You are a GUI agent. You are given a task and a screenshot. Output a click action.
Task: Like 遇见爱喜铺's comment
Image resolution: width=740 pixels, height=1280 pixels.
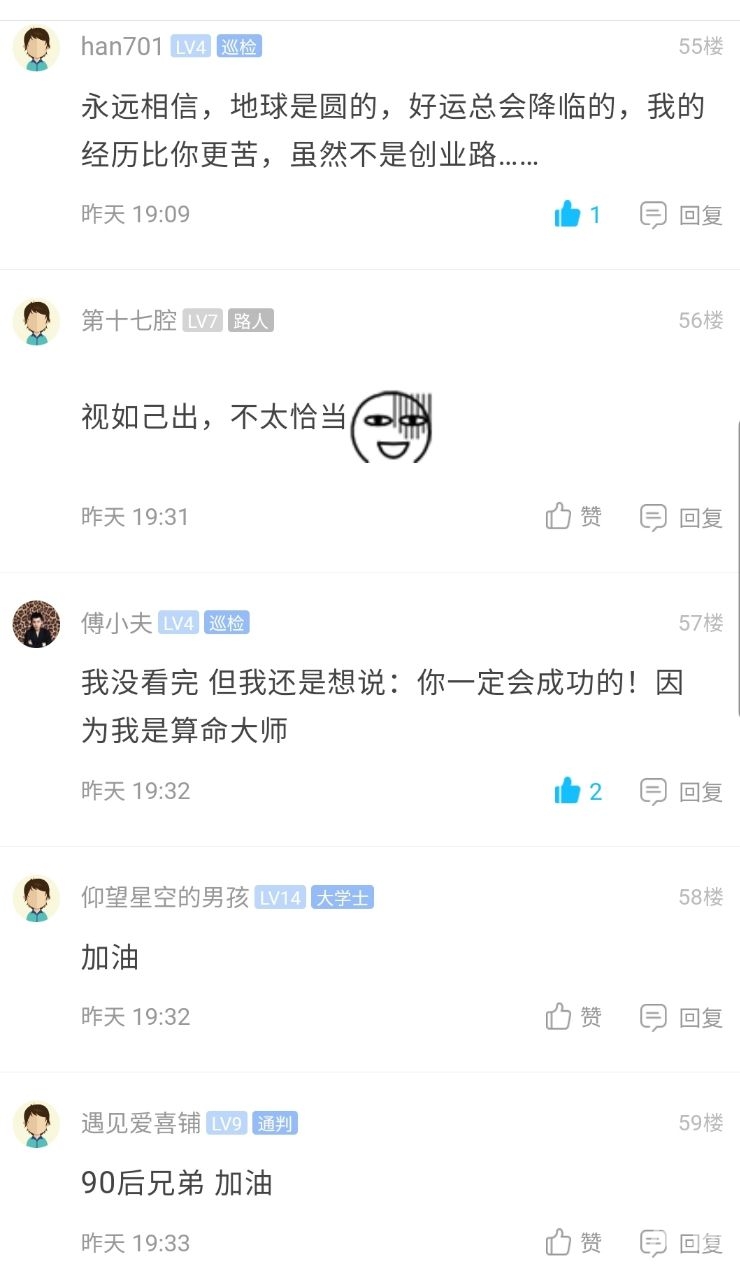(x=574, y=1243)
